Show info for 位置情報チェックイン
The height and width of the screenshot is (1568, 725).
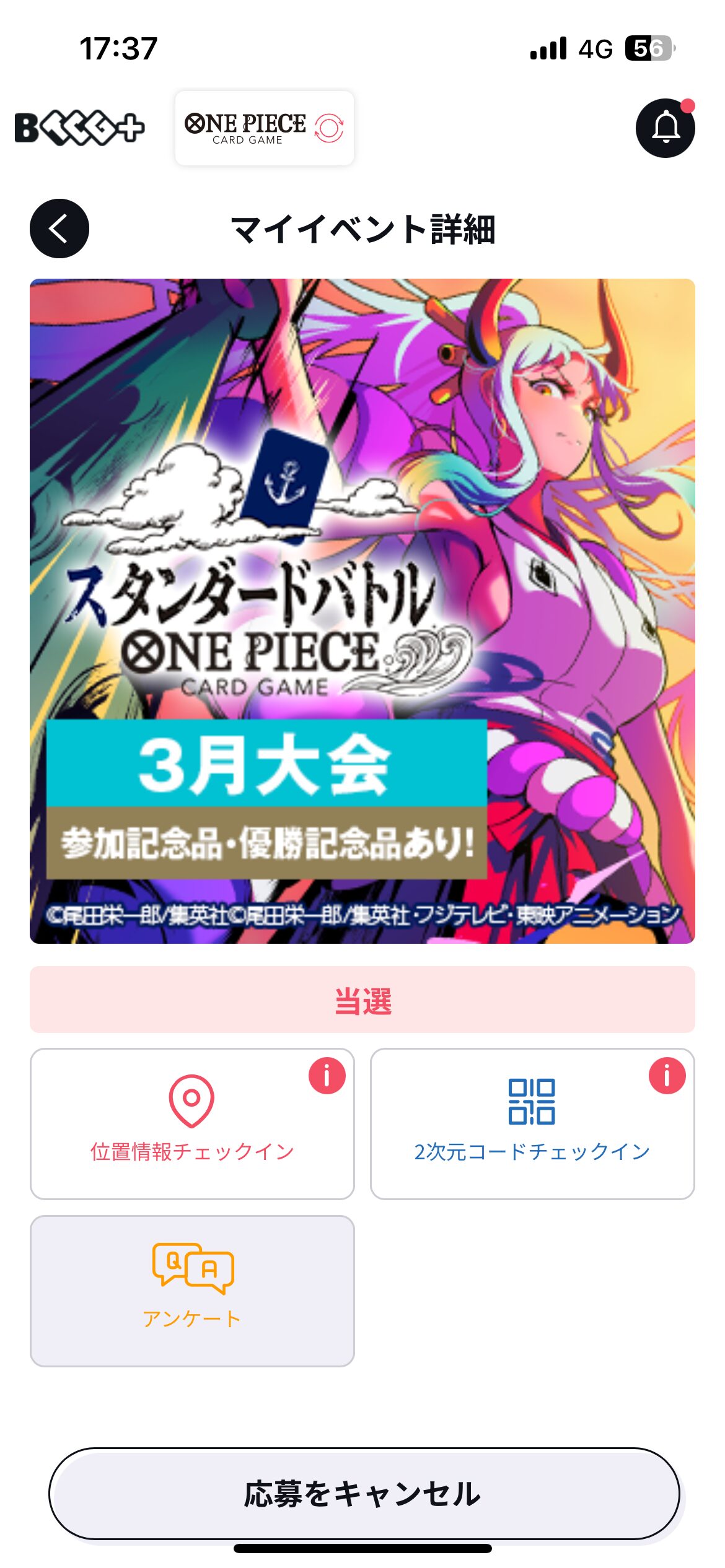pyautogui.click(x=327, y=1076)
